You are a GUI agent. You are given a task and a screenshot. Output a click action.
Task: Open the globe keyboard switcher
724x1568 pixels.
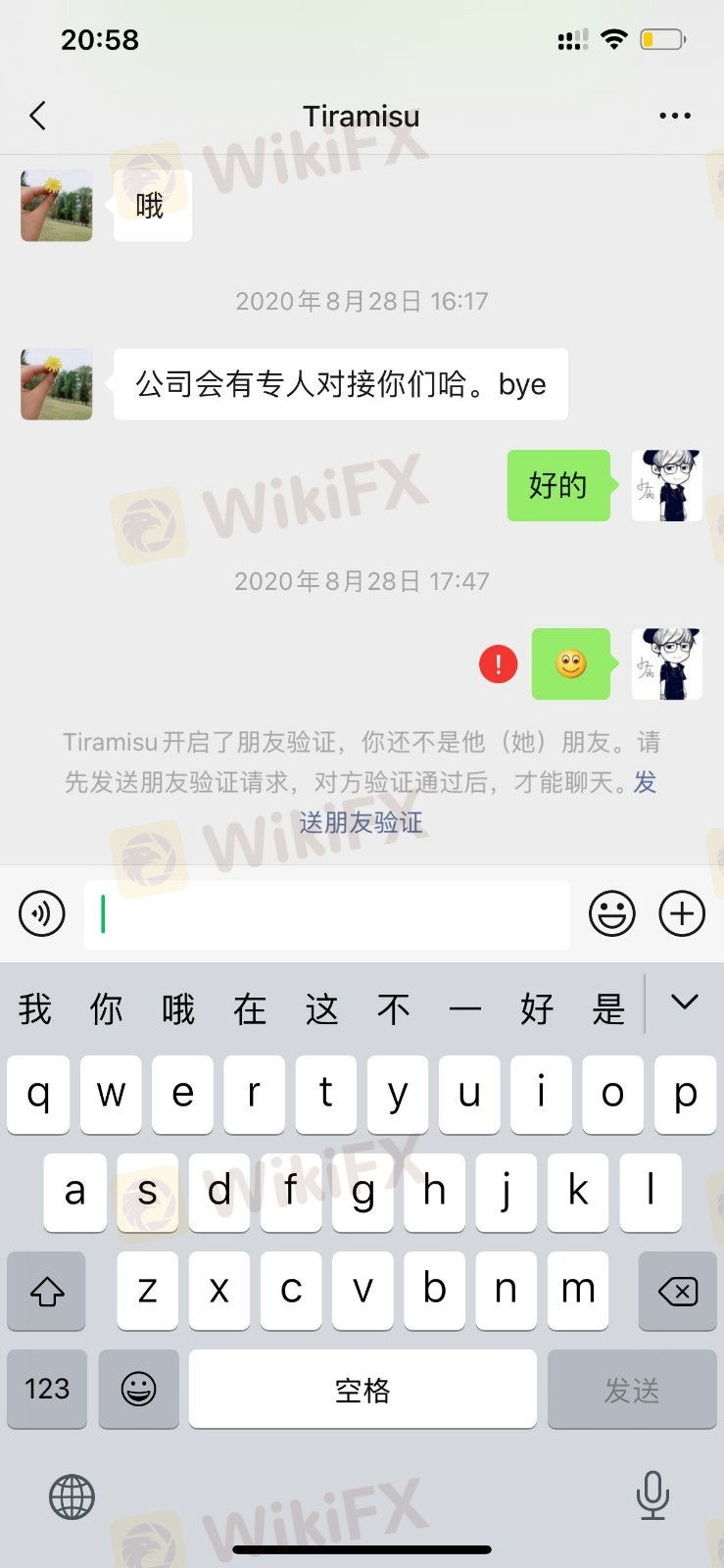(72, 1496)
